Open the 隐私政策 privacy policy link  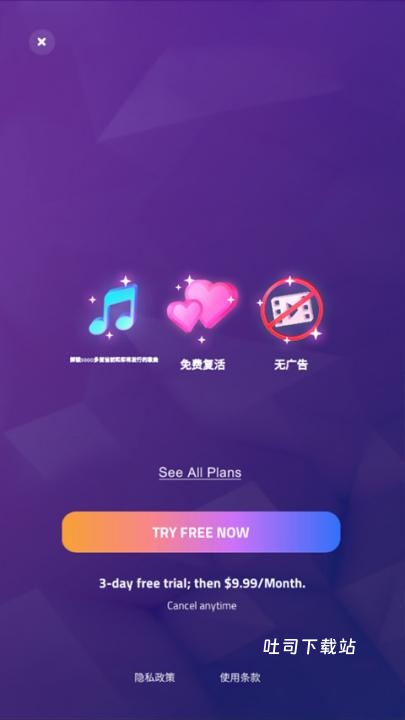point(154,677)
